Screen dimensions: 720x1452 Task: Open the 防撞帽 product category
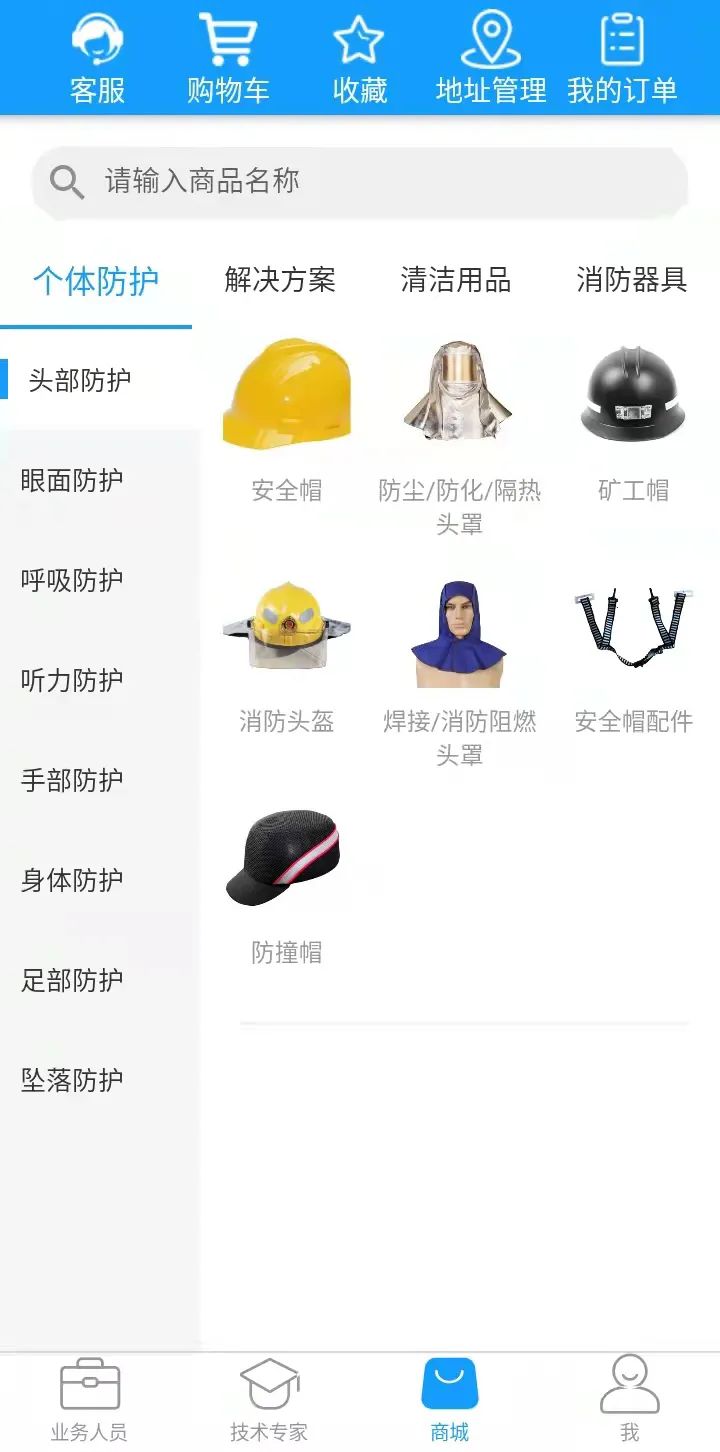coord(287,882)
